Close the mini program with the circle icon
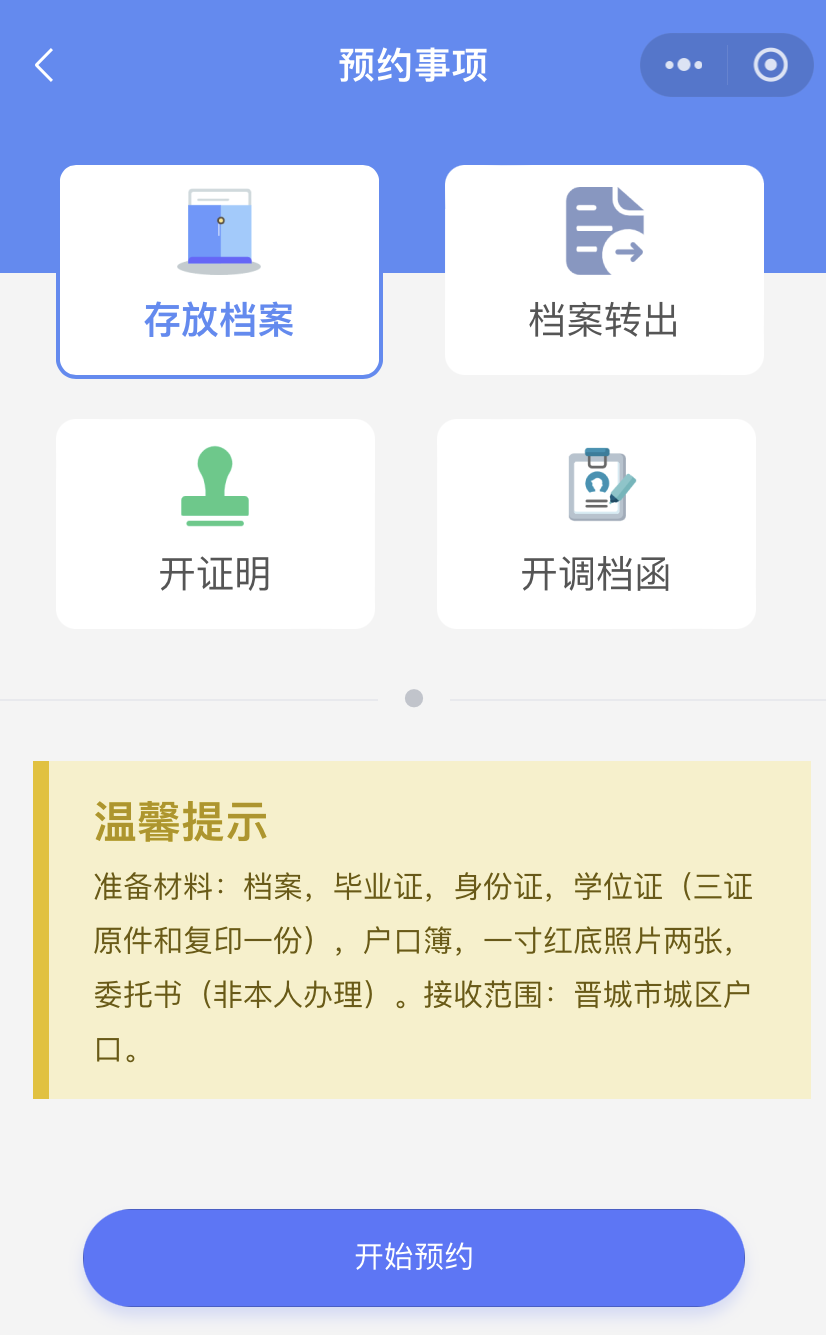The image size is (826, 1335). click(x=770, y=66)
